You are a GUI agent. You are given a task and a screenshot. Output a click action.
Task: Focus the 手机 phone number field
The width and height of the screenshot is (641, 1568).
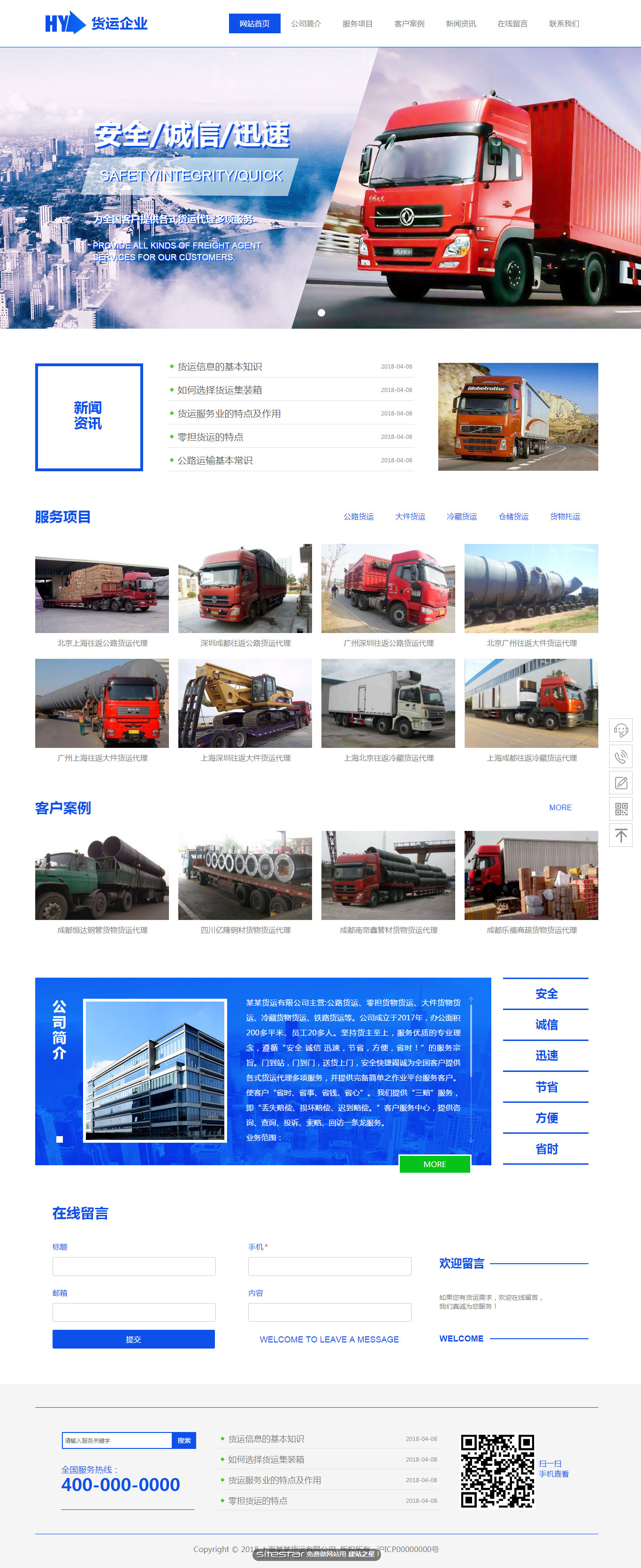(x=329, y=1266)
